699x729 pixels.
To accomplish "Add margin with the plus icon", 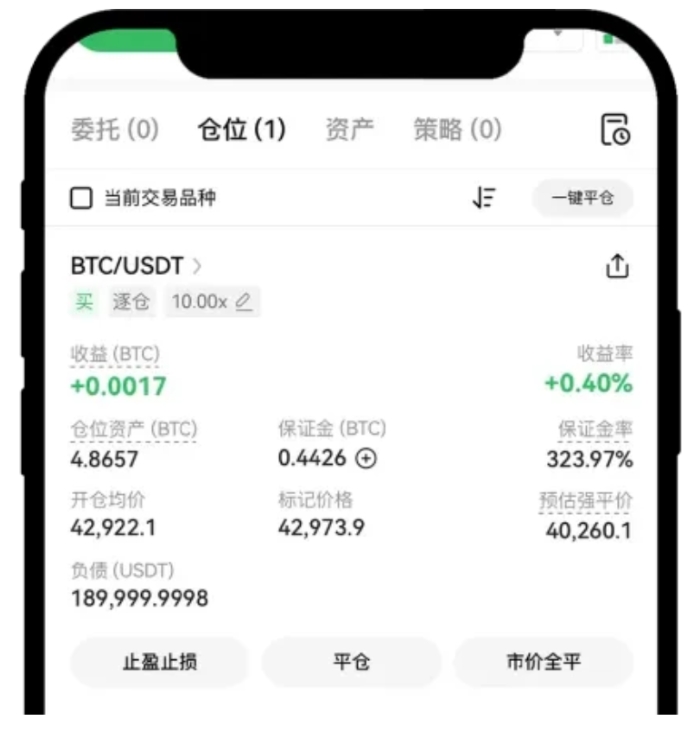I will point(367,459).
